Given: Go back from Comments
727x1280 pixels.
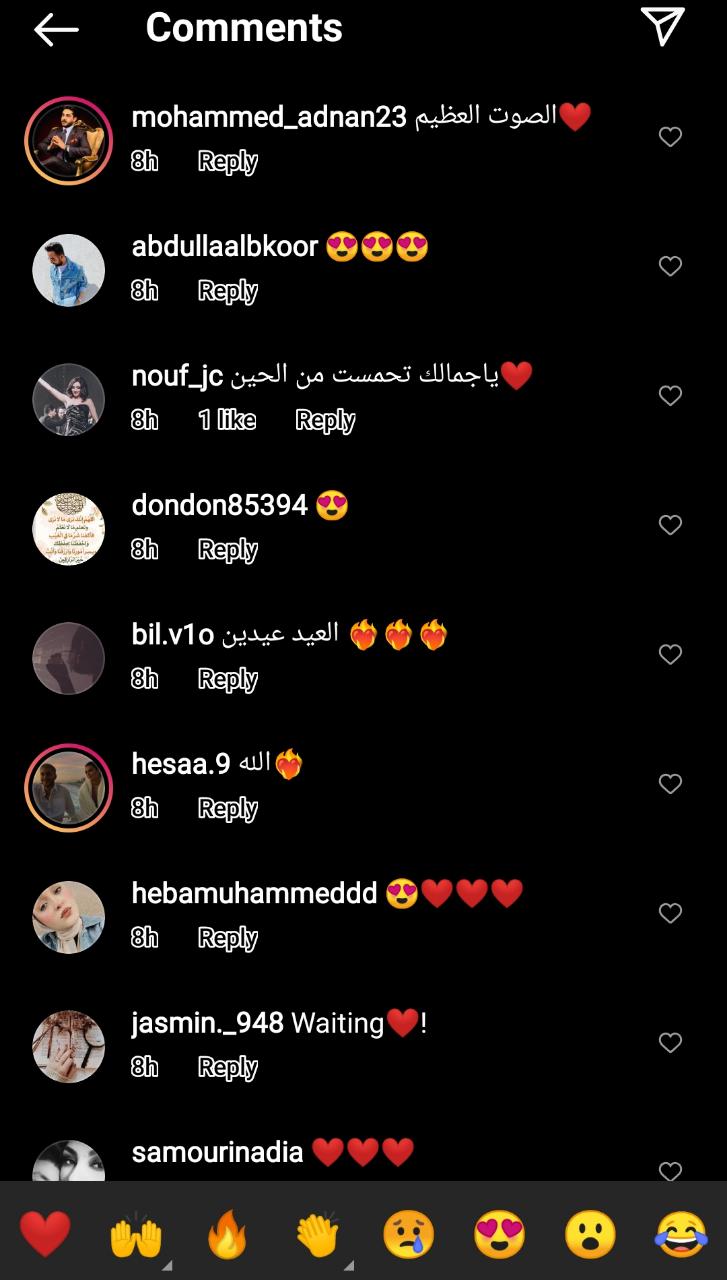Looking at the screenshot, I should [56, 30].
